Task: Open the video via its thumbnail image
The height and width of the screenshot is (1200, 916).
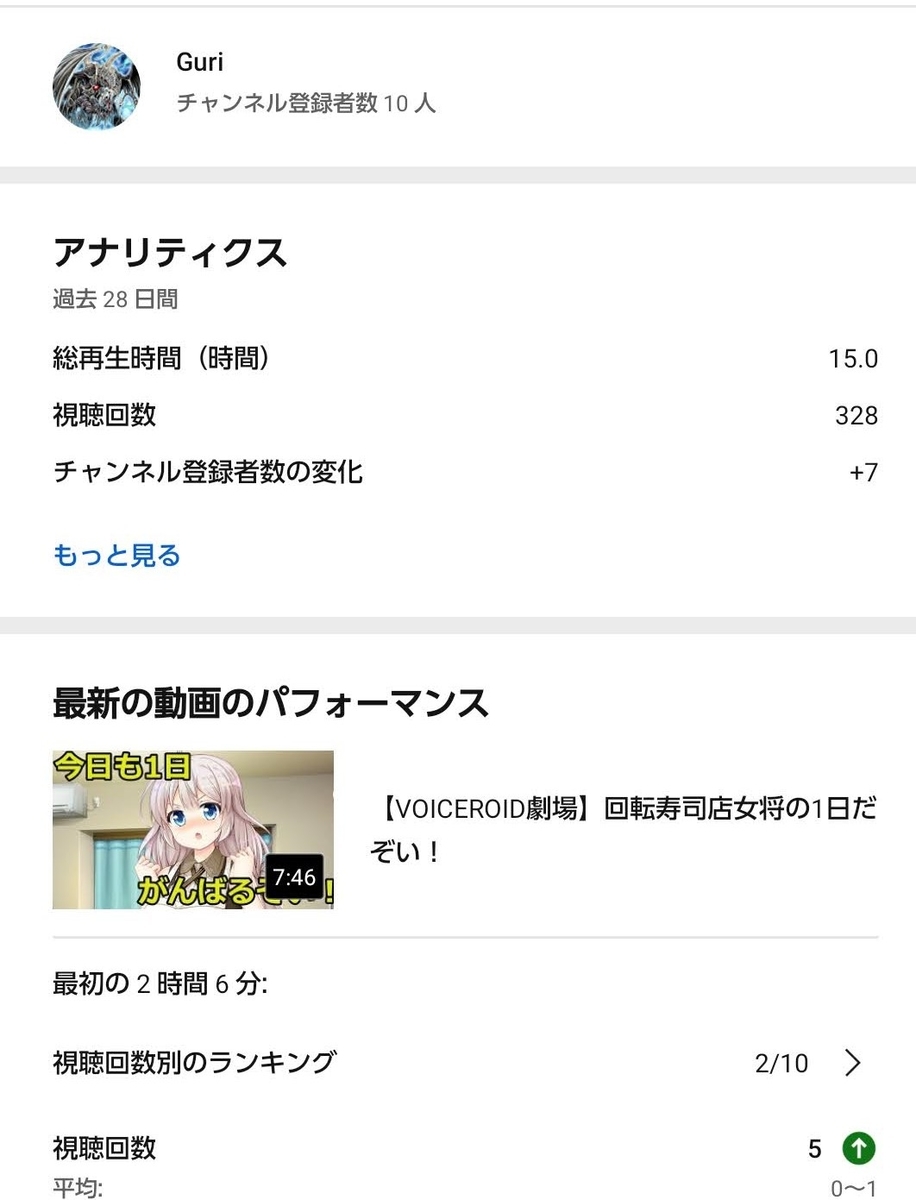Action: (x=194, y=829)
